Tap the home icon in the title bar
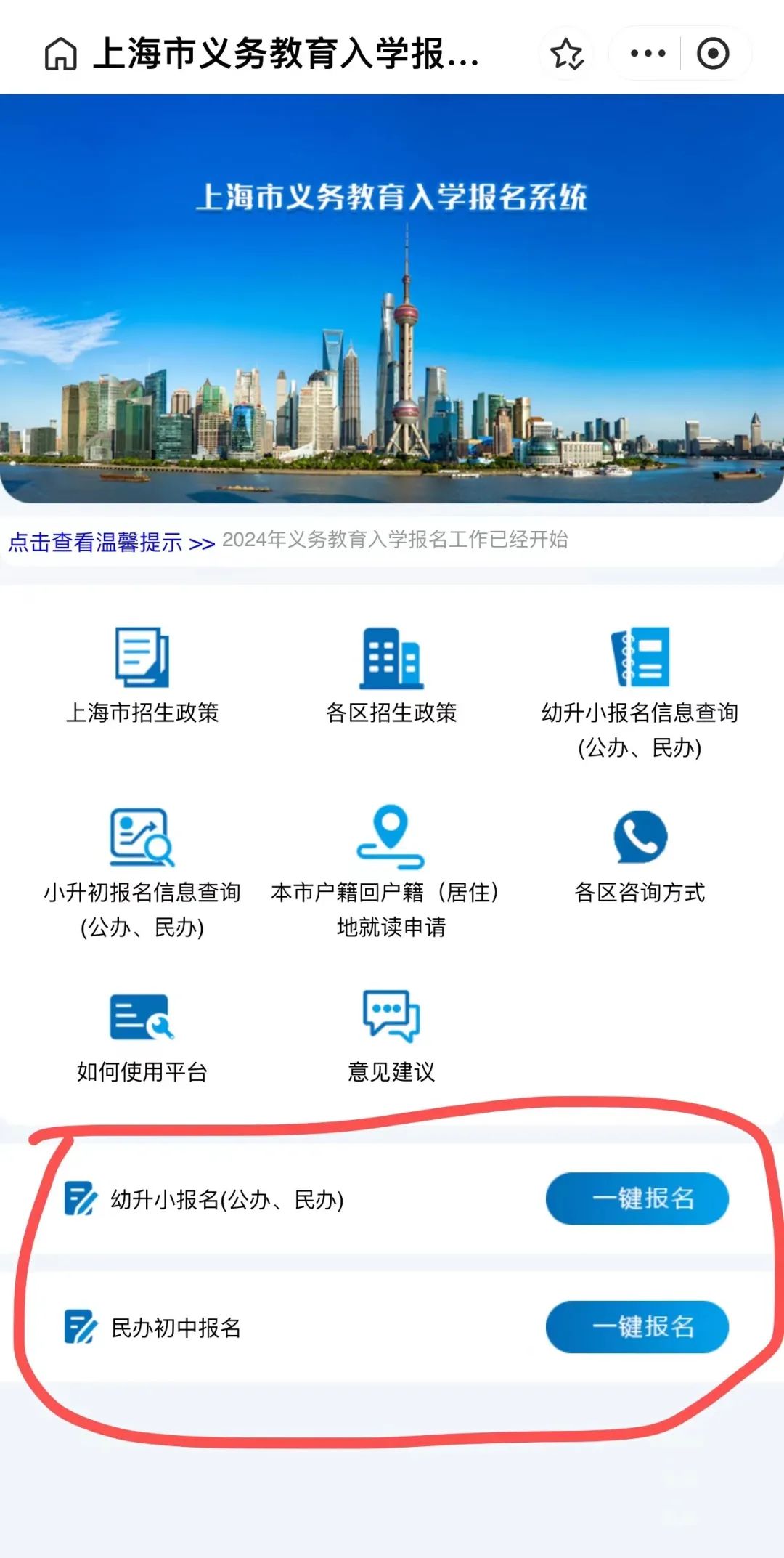Screen dimensions: 784x1558 pos(61,54)
